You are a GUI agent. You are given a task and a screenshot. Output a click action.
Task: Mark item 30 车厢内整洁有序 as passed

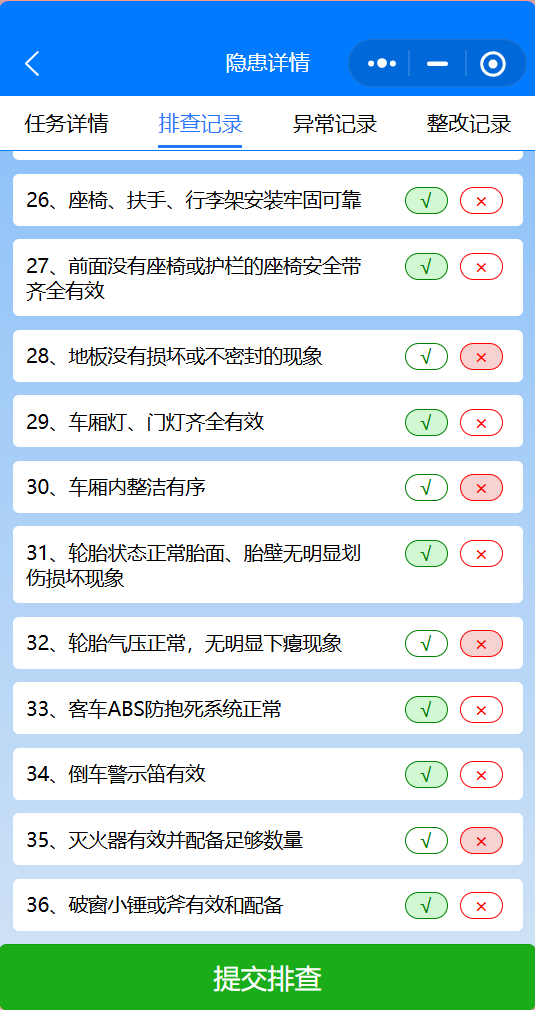pyautogui.click(x=426, y=488)
